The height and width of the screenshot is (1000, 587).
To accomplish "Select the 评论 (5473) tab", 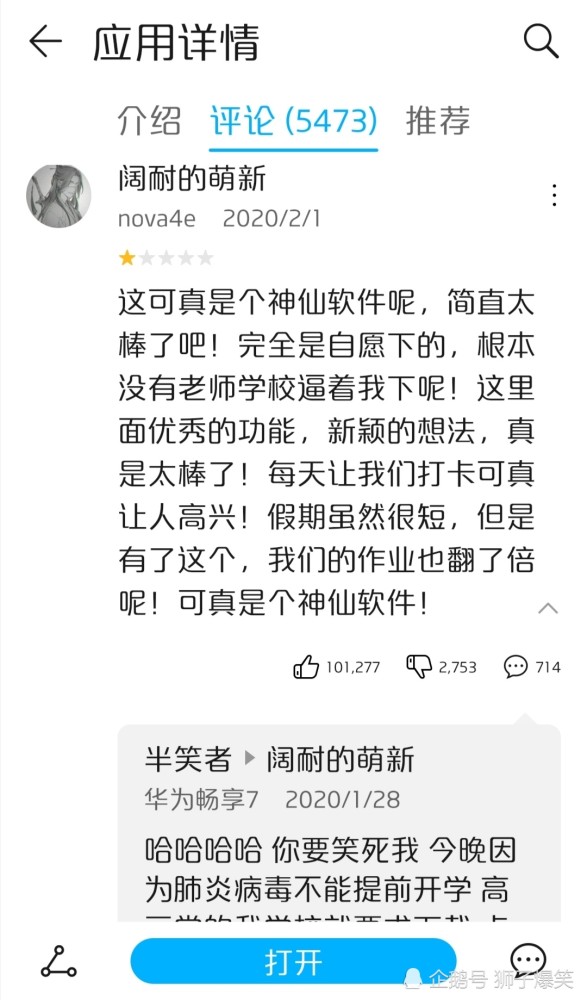I will [294, 120].
